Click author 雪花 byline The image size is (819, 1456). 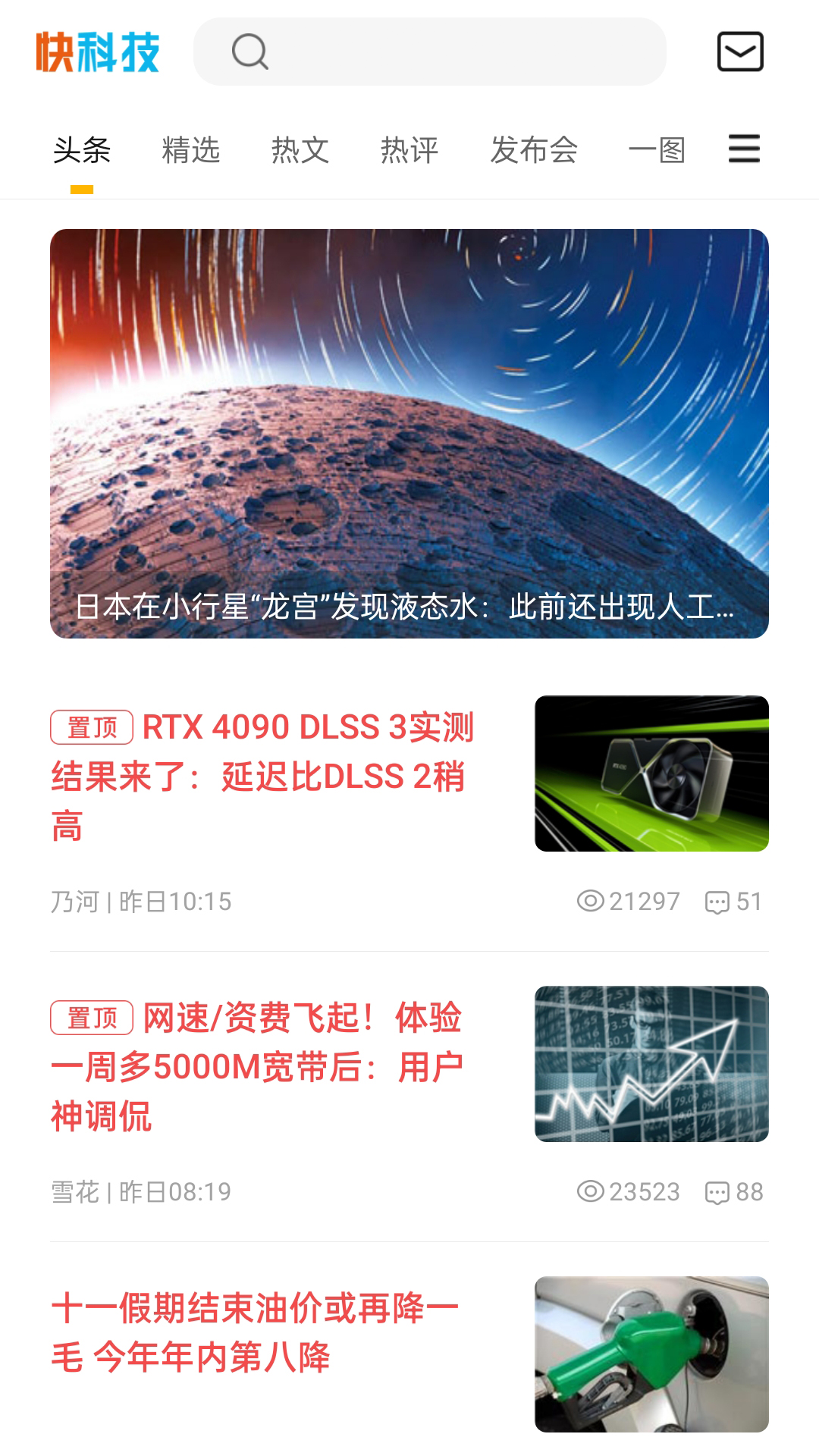(x=76, y=1191)
